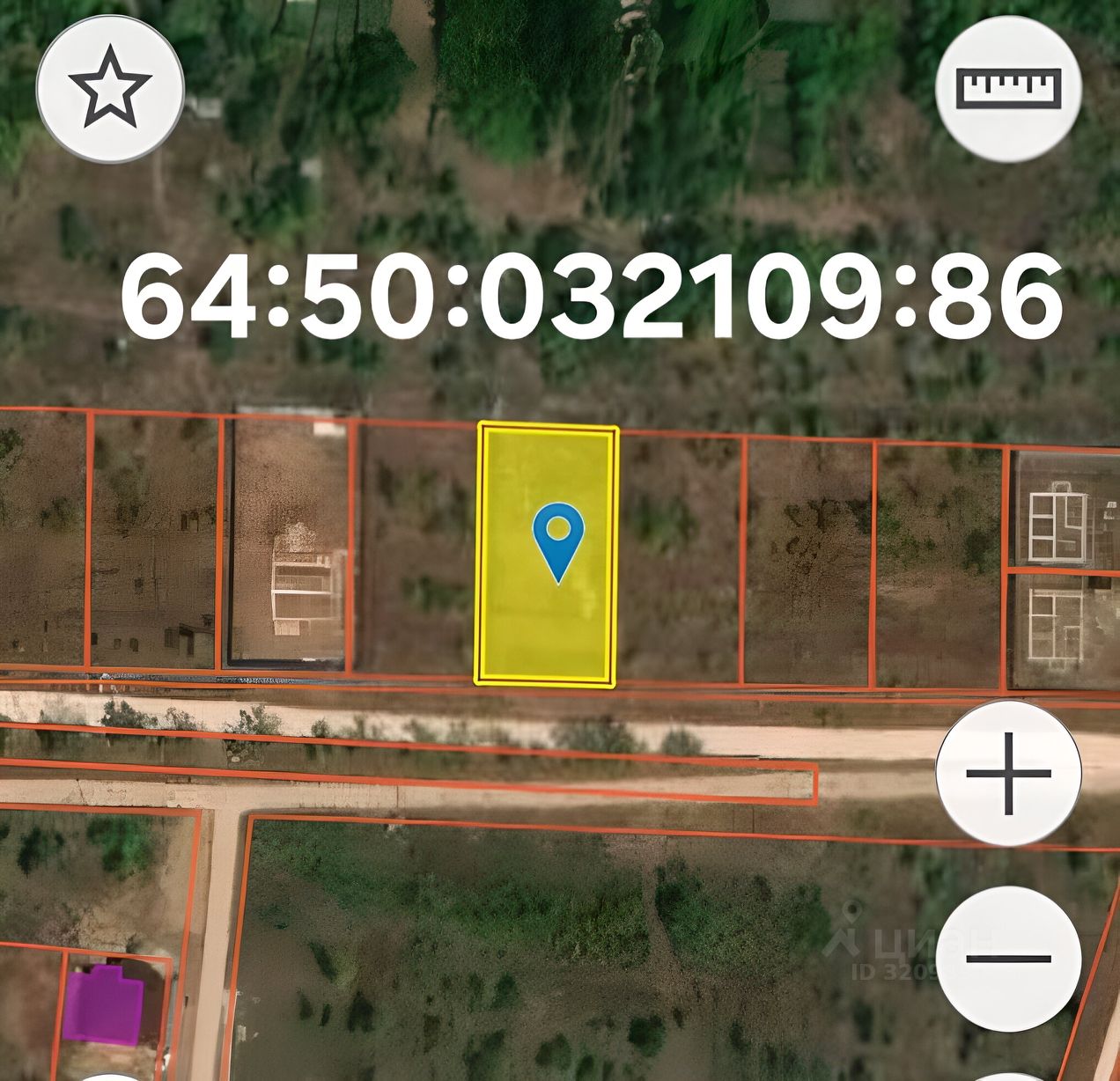Tap the blue location pin on parcel
Image resolution: width=1120 pixels, height=1081 pixels.
click(x=558, y=539)
